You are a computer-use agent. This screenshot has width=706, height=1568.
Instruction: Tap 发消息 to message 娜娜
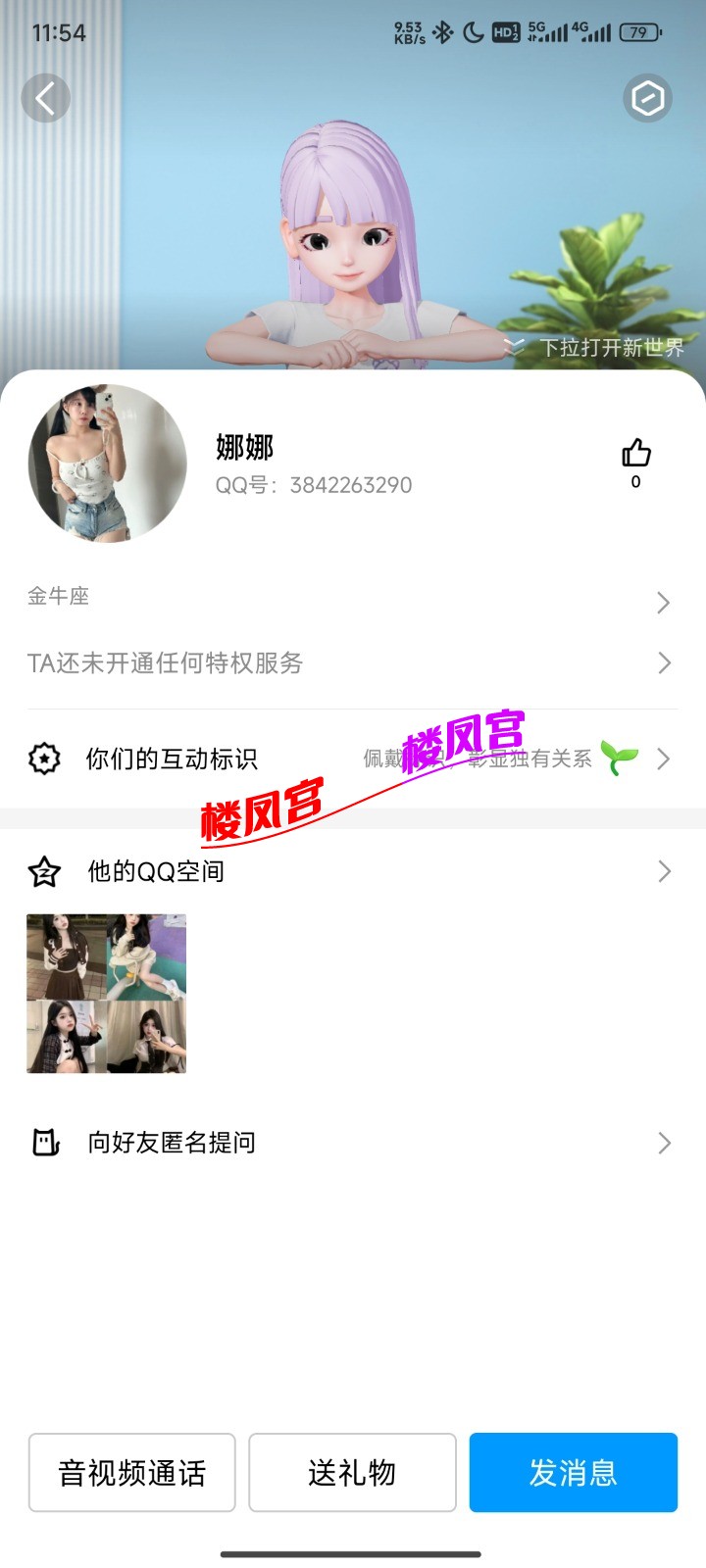tap(573, 1472)
